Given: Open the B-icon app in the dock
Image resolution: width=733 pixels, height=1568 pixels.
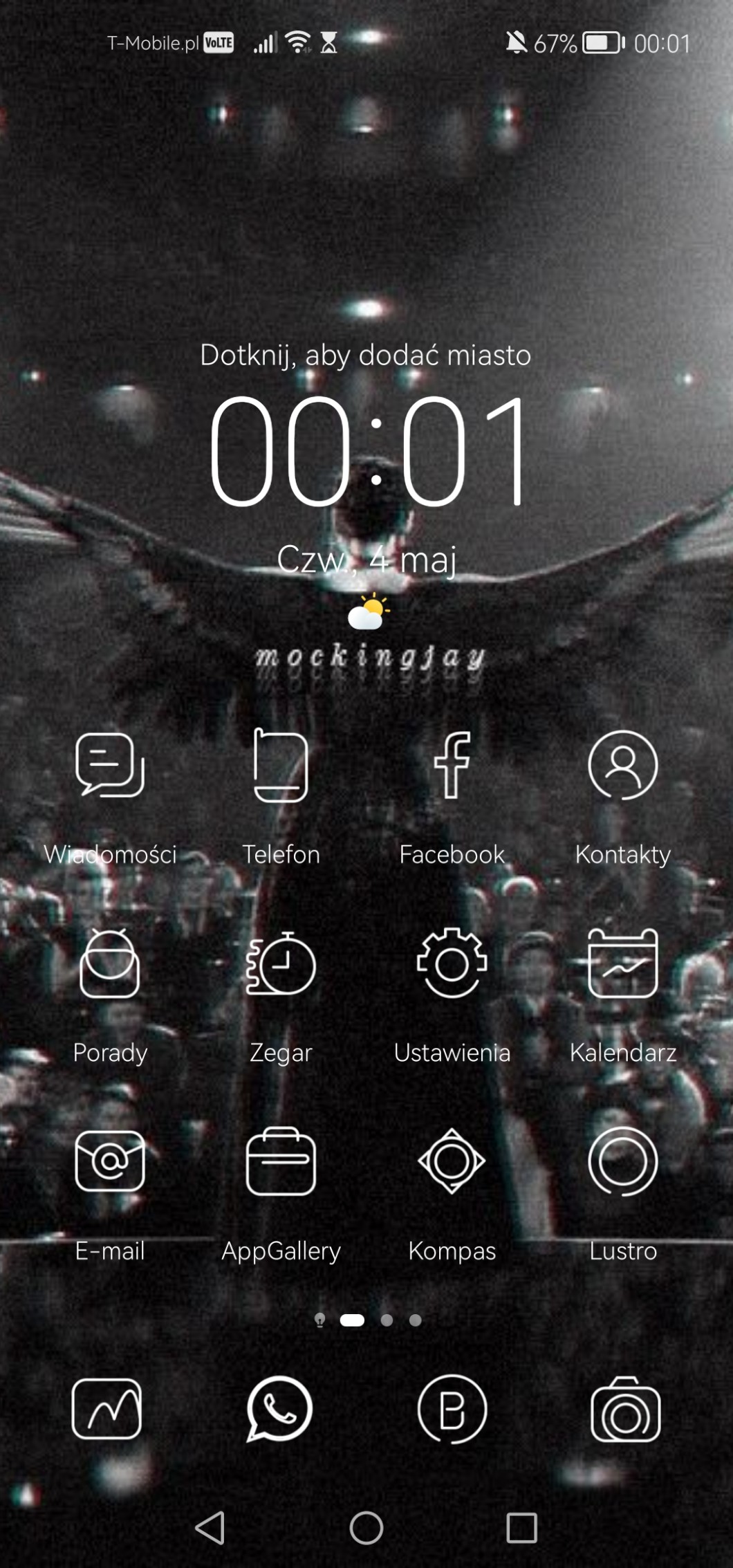Looking at the screenshot, I should click(x=452, y=1409).
